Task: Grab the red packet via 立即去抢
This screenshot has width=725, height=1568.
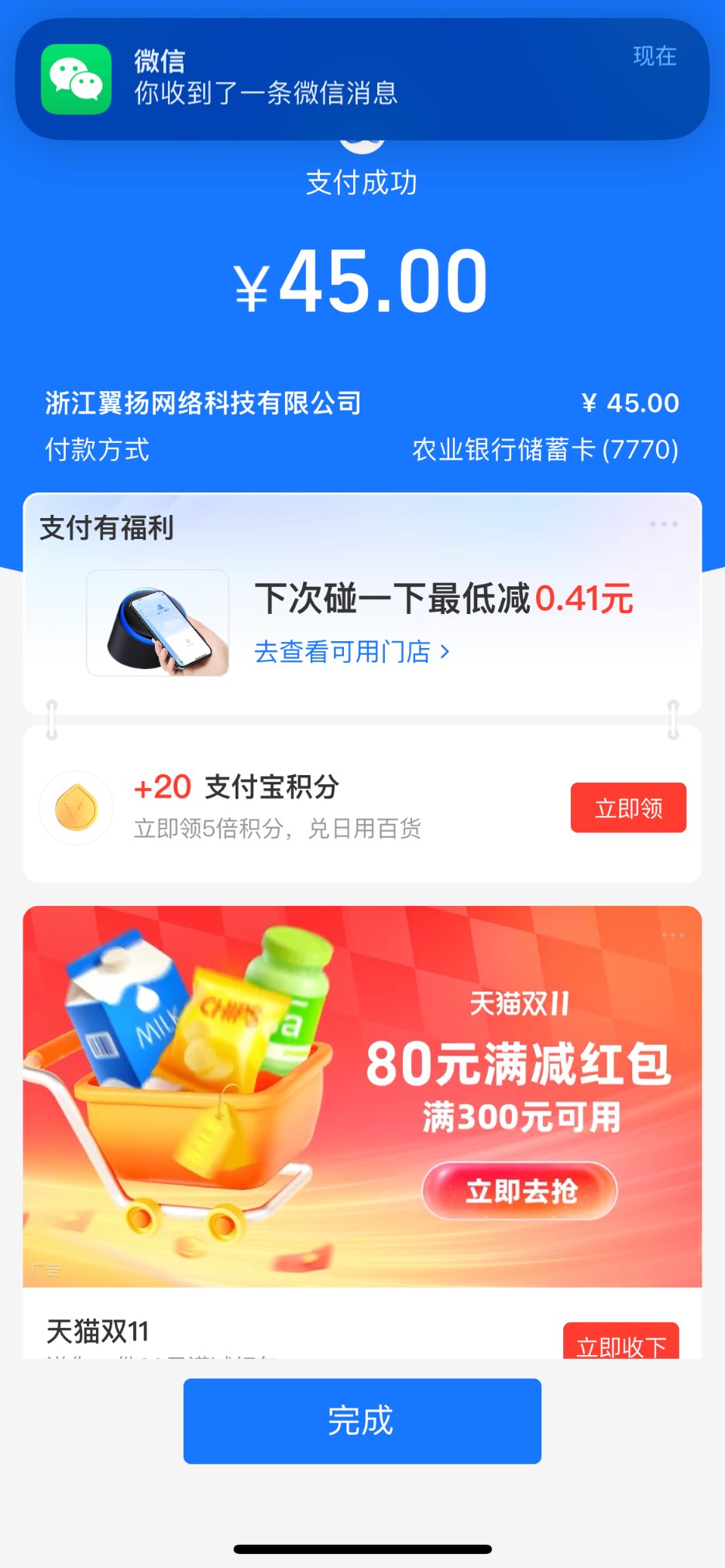Action: (x=520, y=1190)
